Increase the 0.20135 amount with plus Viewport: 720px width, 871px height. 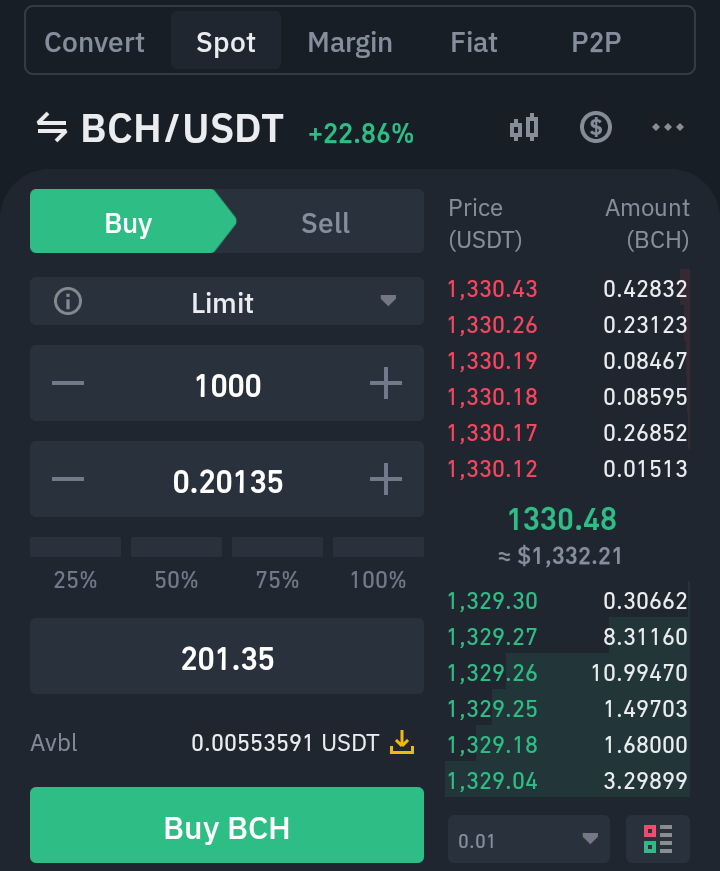tap(386, 479)
